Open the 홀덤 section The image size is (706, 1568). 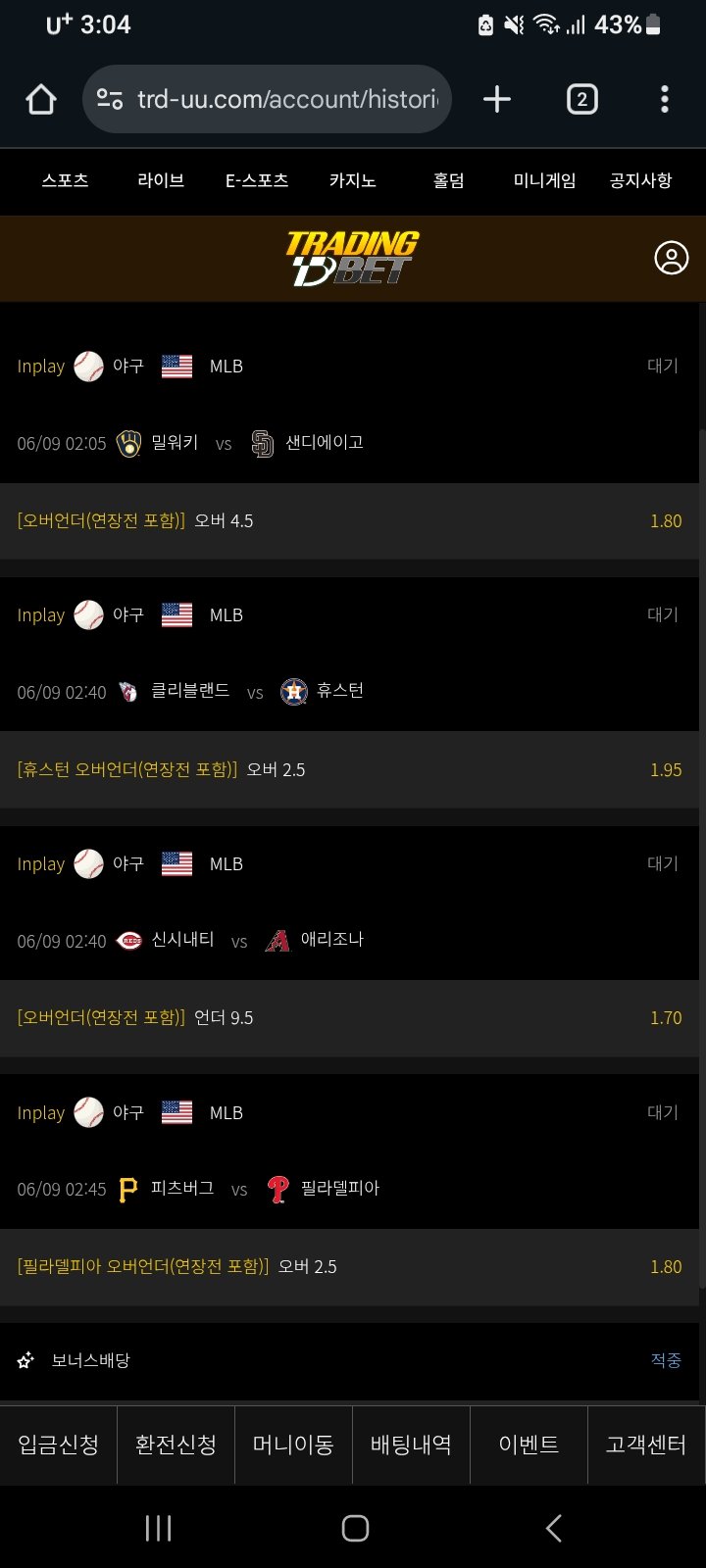[448, 180]
